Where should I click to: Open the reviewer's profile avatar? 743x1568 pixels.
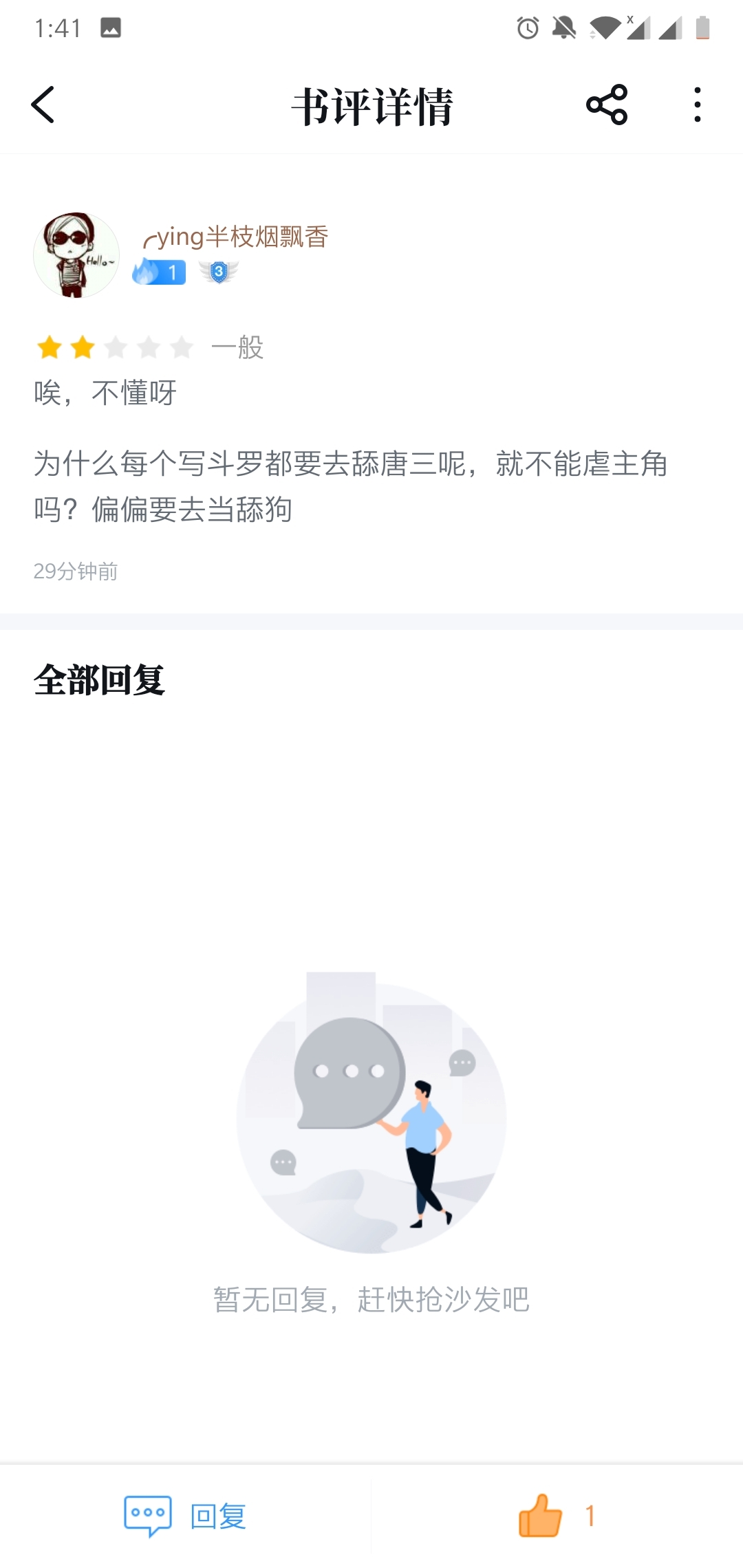click(76, 255)
